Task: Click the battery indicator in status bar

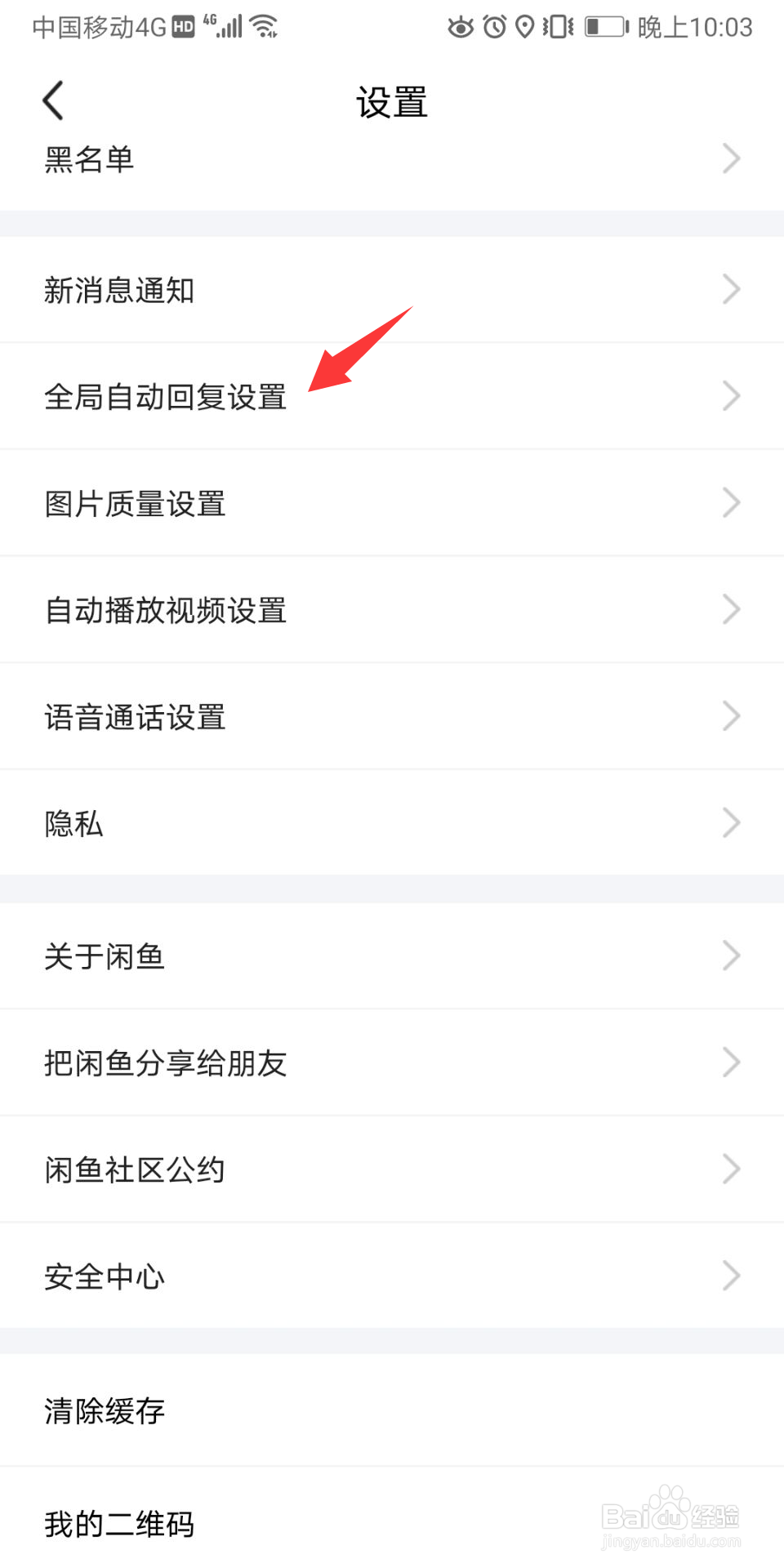Action: tap(604, 27)
